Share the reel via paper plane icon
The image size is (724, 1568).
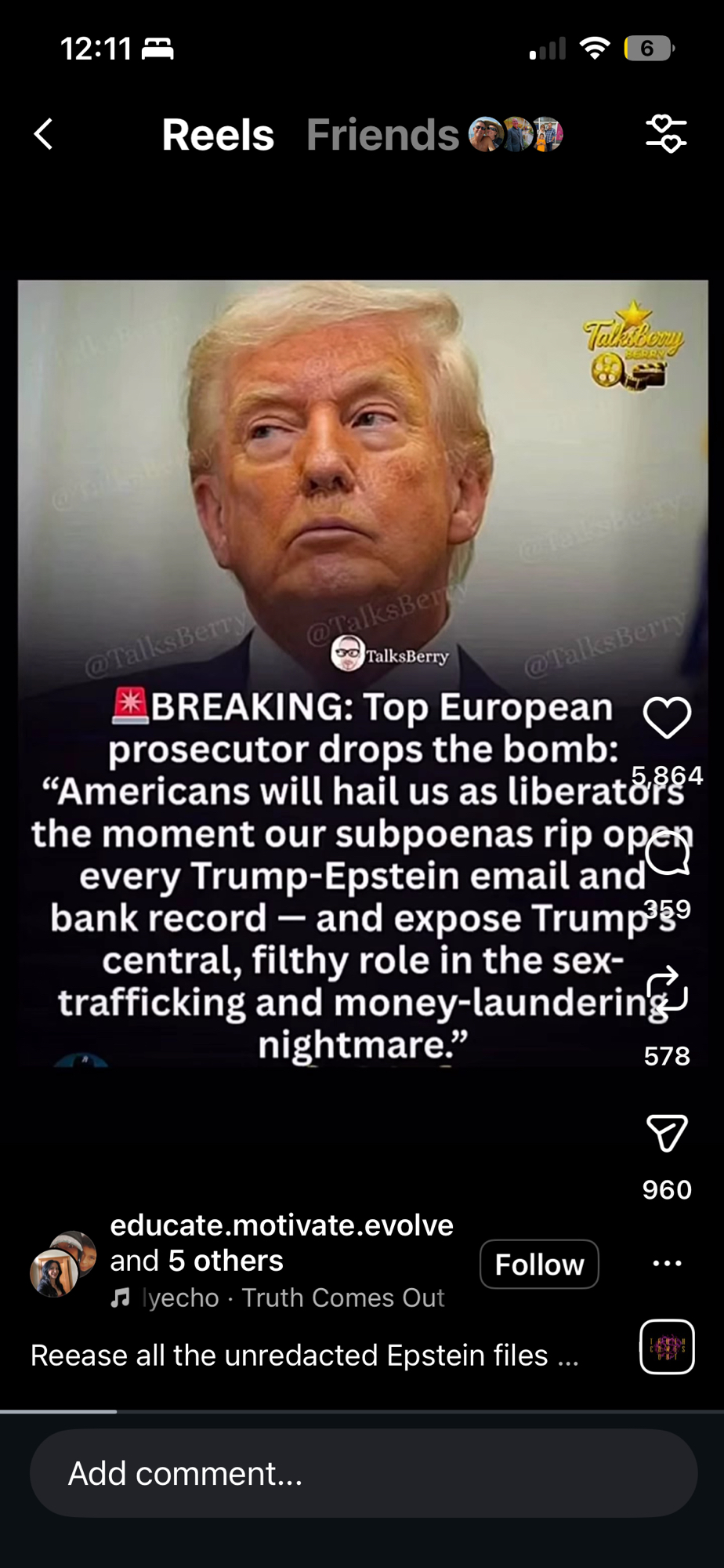point(667,1133)
